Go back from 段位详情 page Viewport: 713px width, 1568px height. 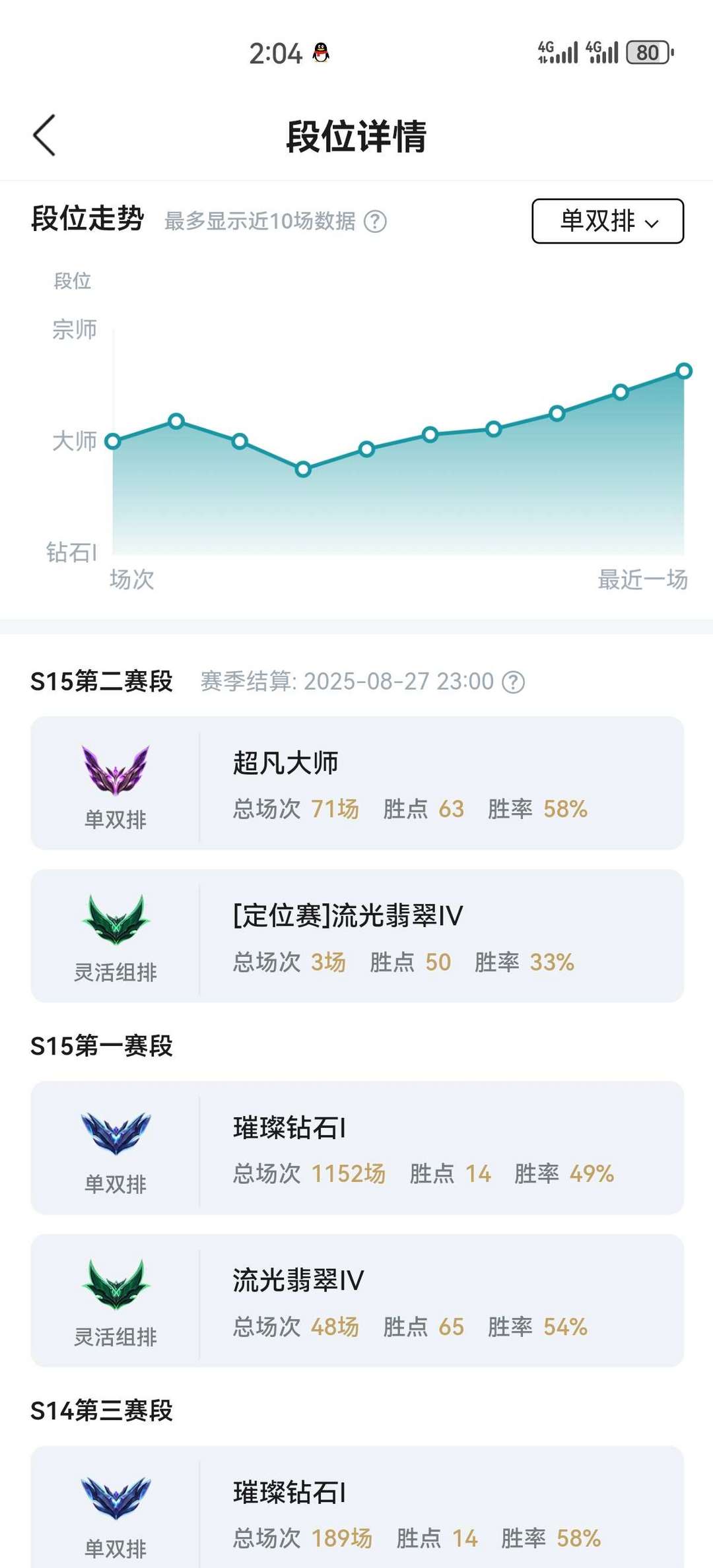coord(44,135)
